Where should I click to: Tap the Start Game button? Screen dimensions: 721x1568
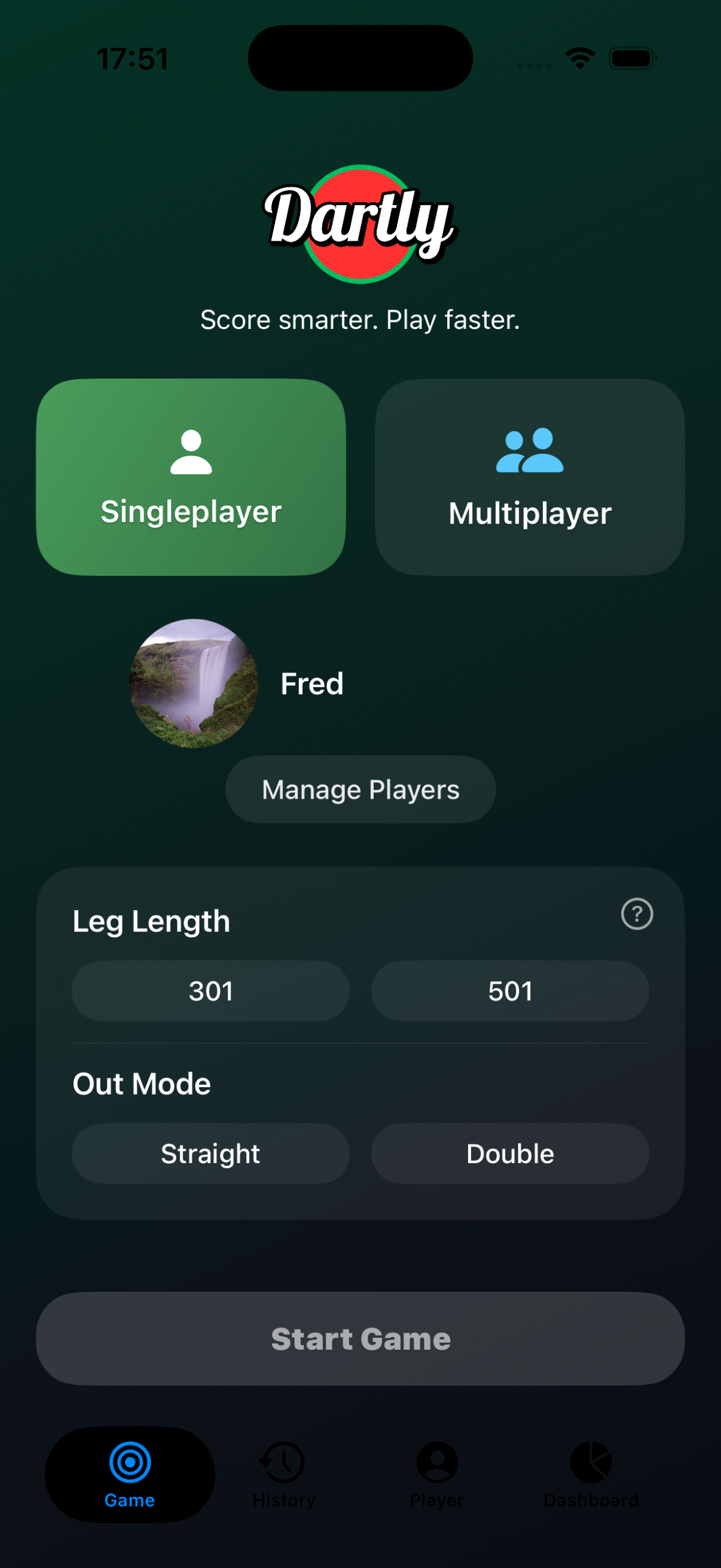(360, 1339)
